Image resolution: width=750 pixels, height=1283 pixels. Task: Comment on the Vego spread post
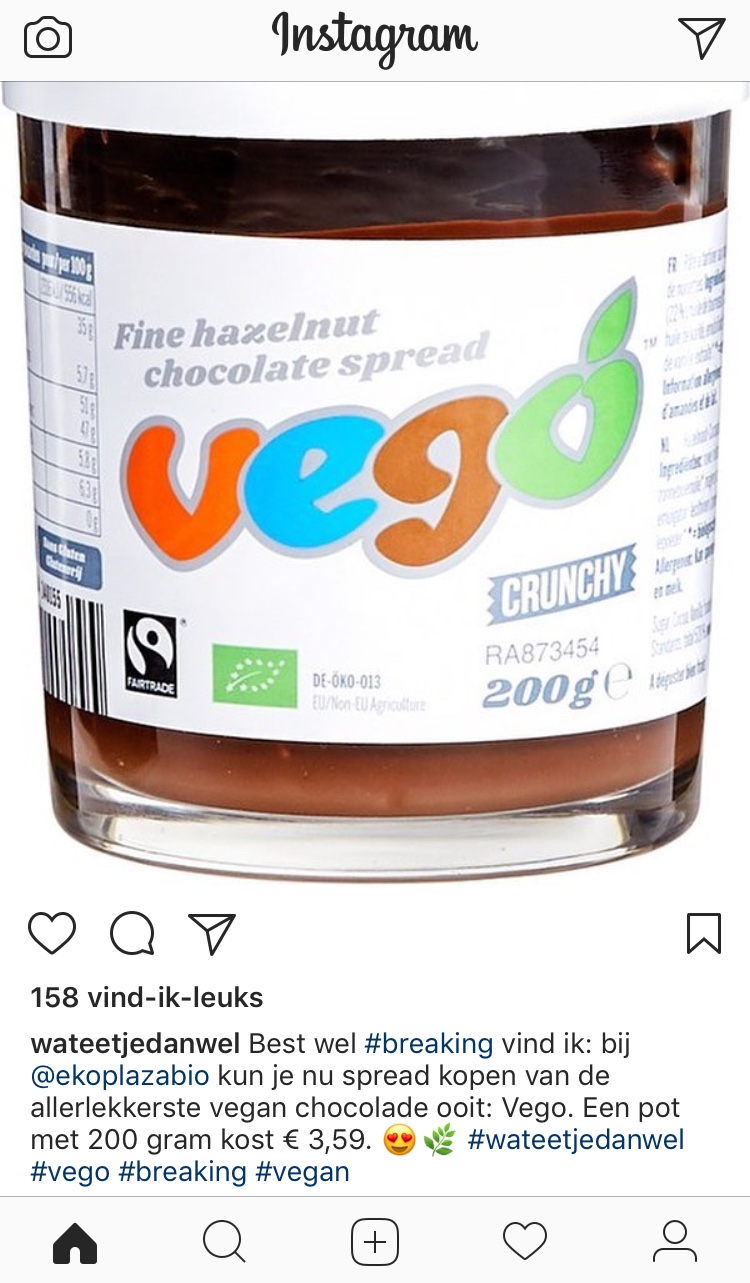pyautogui.click(x=132, y=934)
